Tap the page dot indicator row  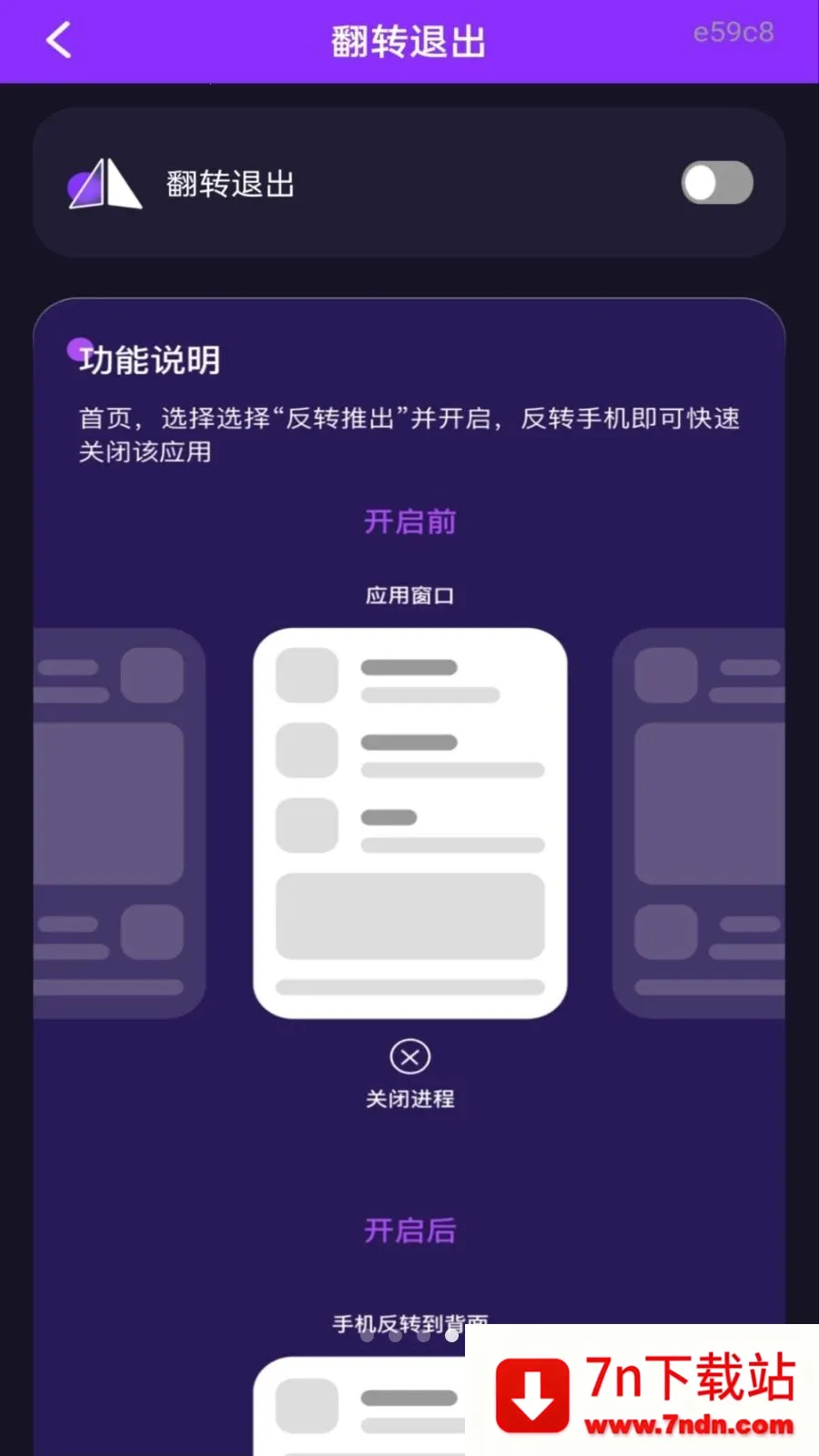click(x=409, y=1337)
